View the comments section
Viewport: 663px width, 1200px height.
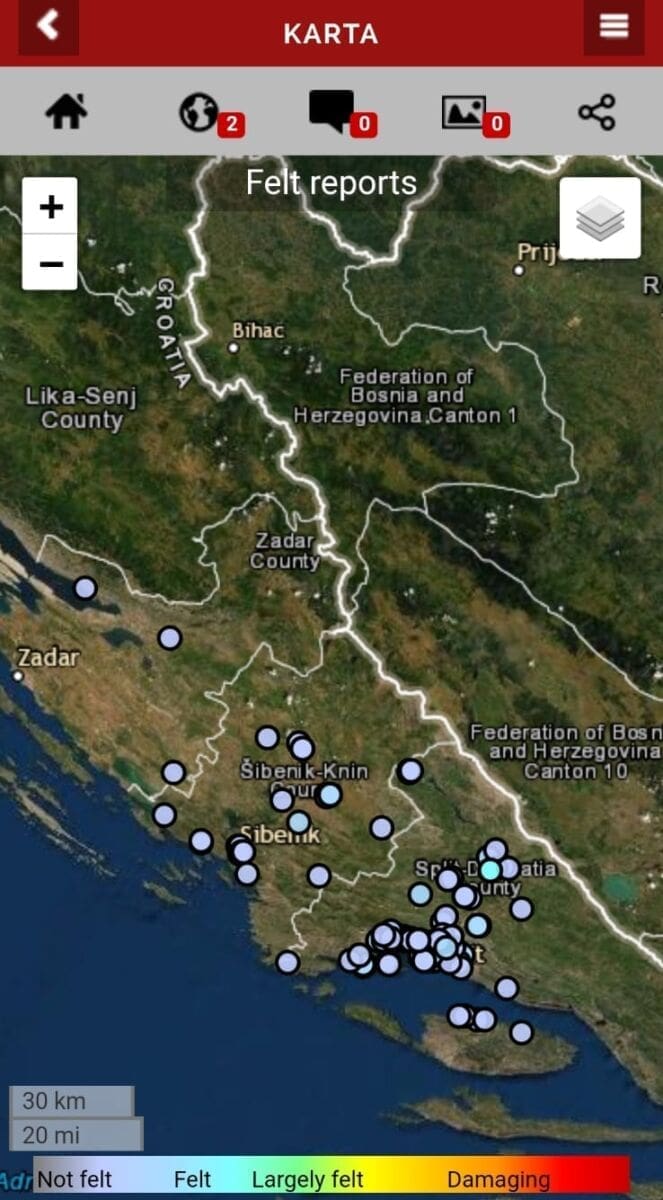[x=332, y=111]
